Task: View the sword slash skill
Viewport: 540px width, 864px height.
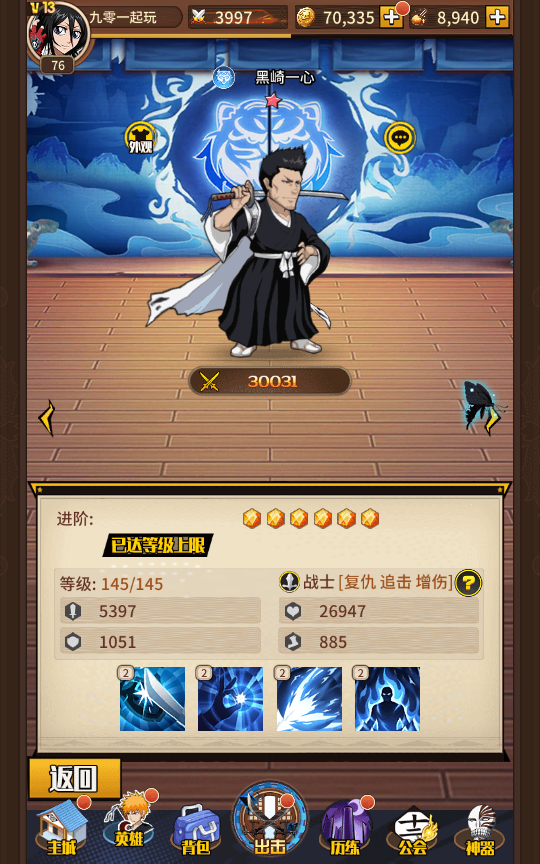Action: coord(152,699)
